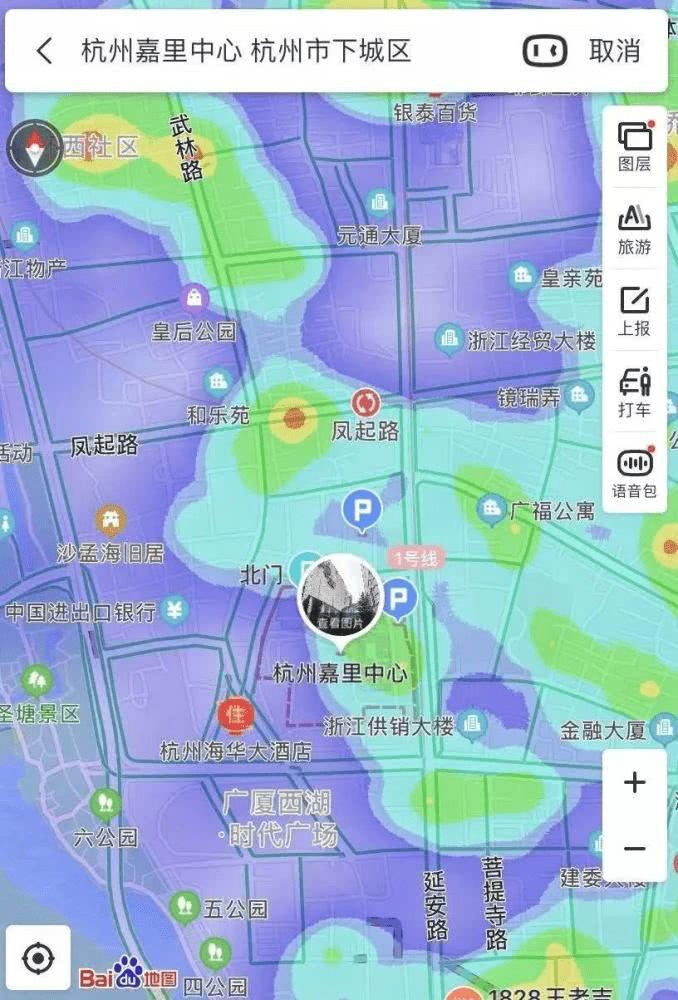Open the voice assistant robot icon
The image size is (678, 1000).
(x=545, y=51)
